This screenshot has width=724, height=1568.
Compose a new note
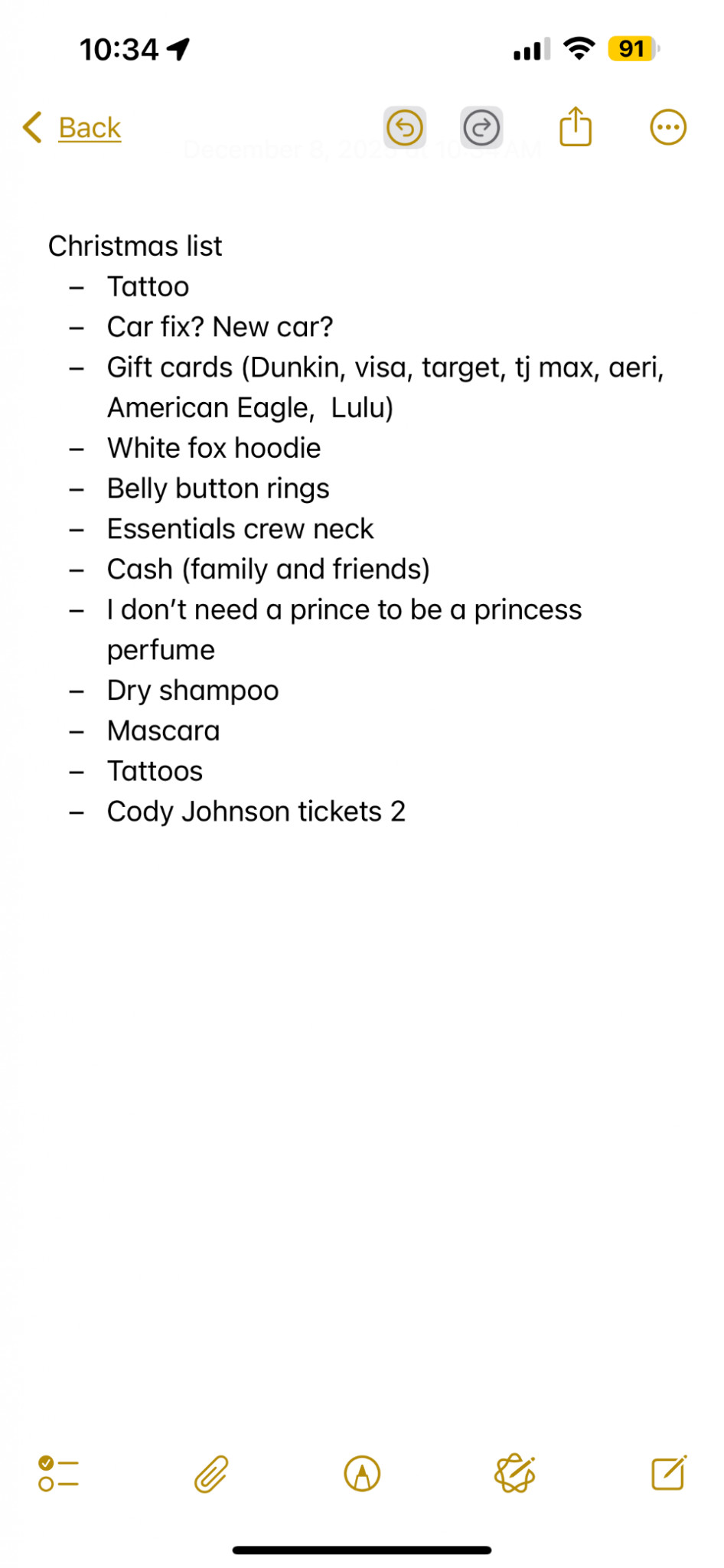[x=669, y=1472]
